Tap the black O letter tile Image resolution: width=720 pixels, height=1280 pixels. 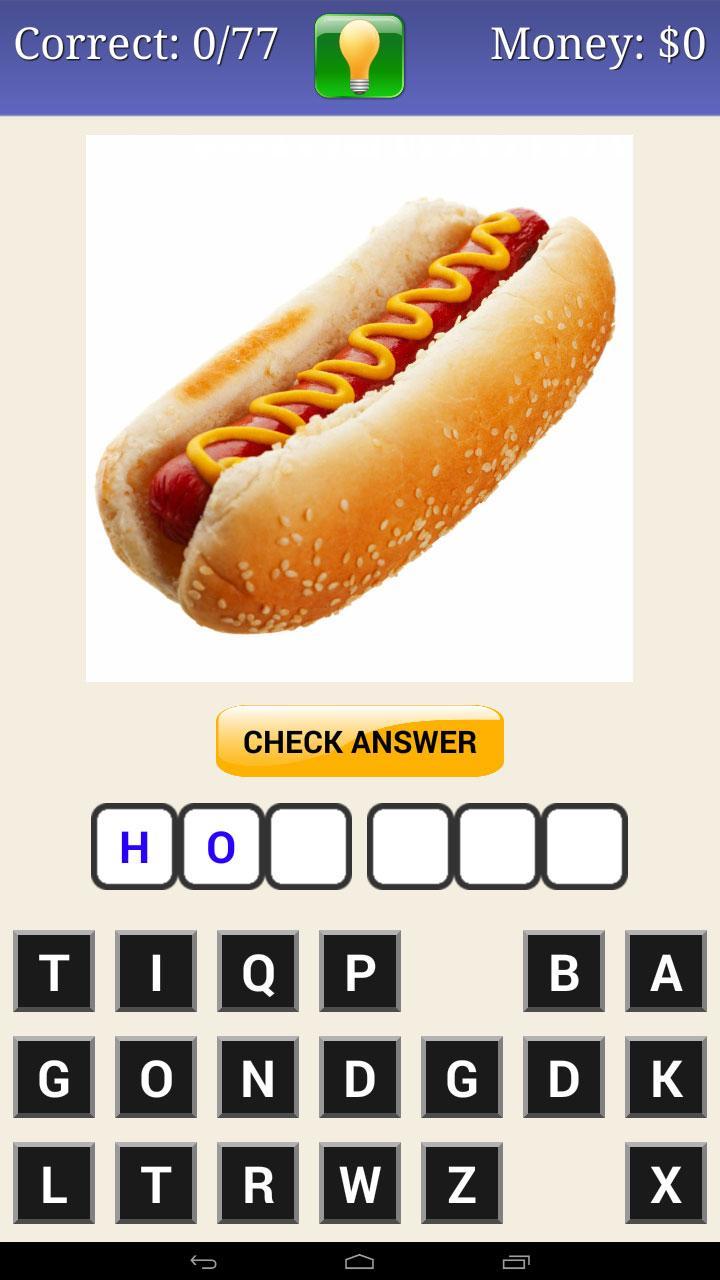156,1077
